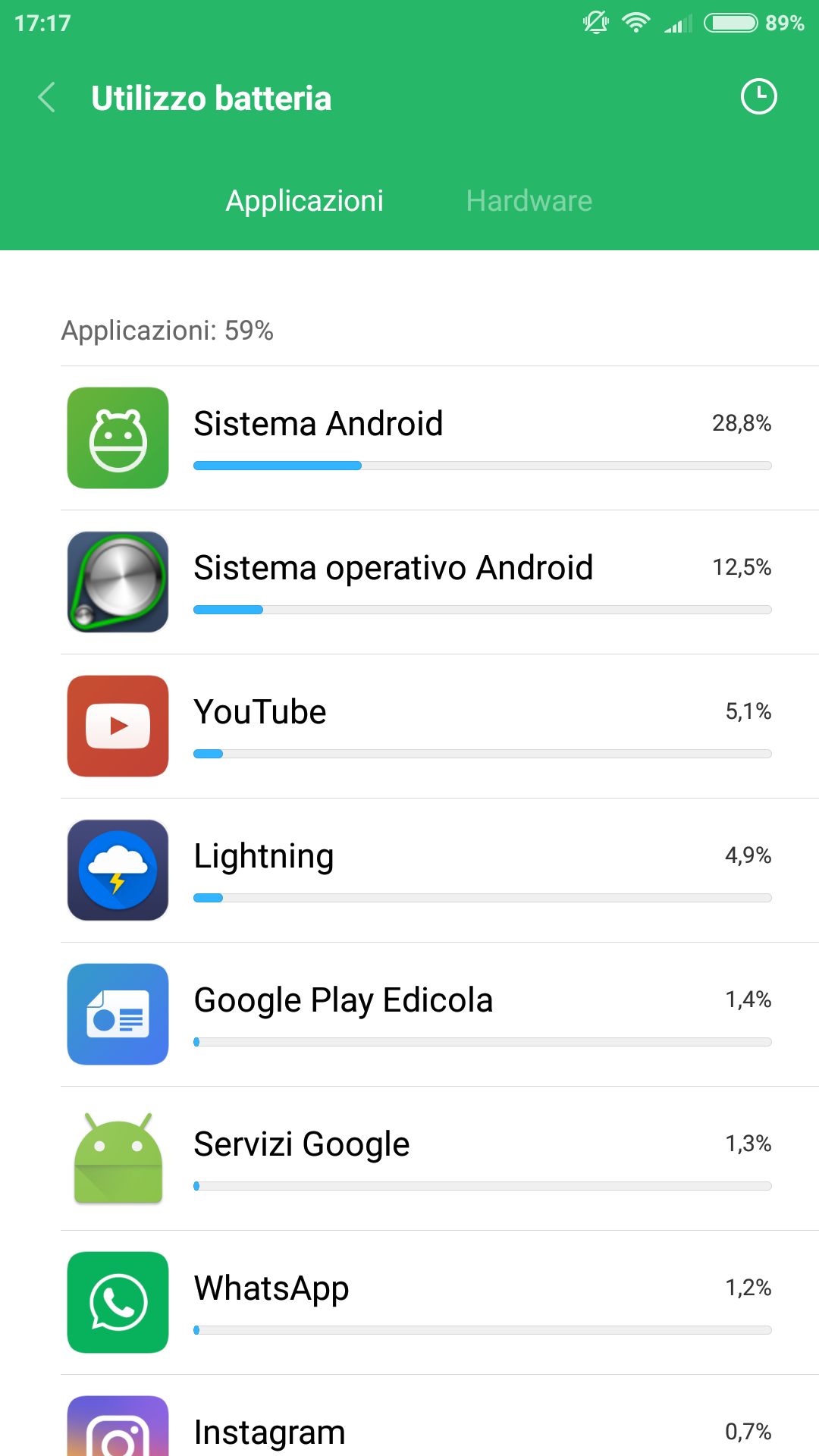Go back from Utilizzo batteria
The image size is (819, 1456).
(47, 98)
